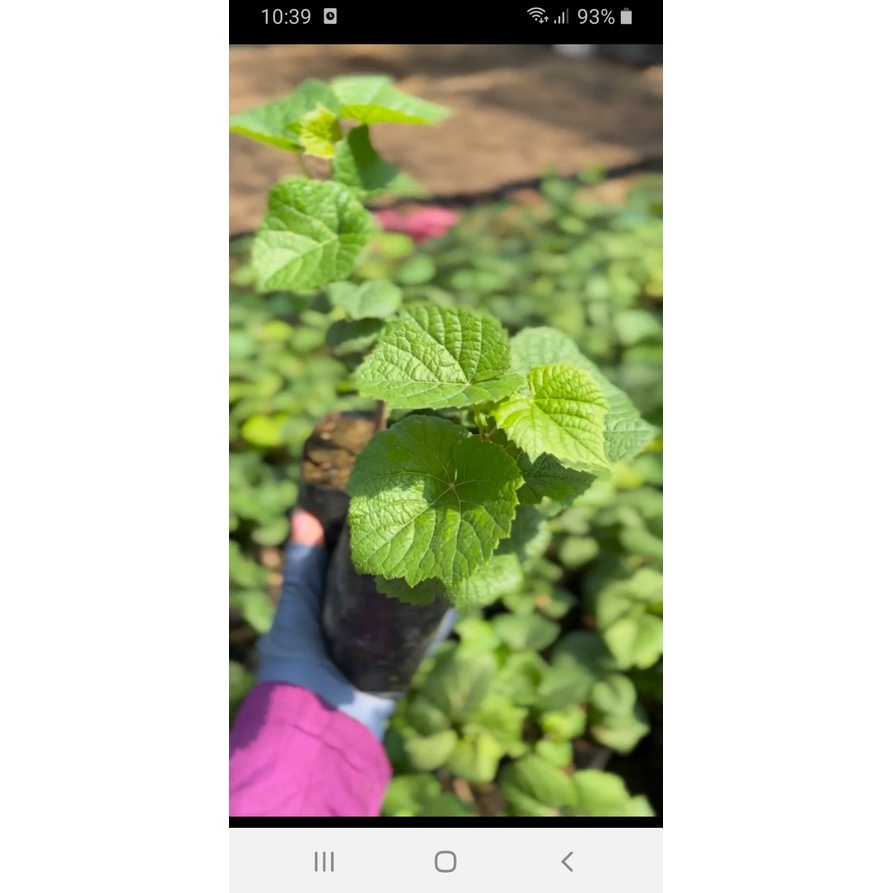Open the recent apps view
Viewport: 893px width, 893px height.
pyautogui.click(x=324, y=861)
